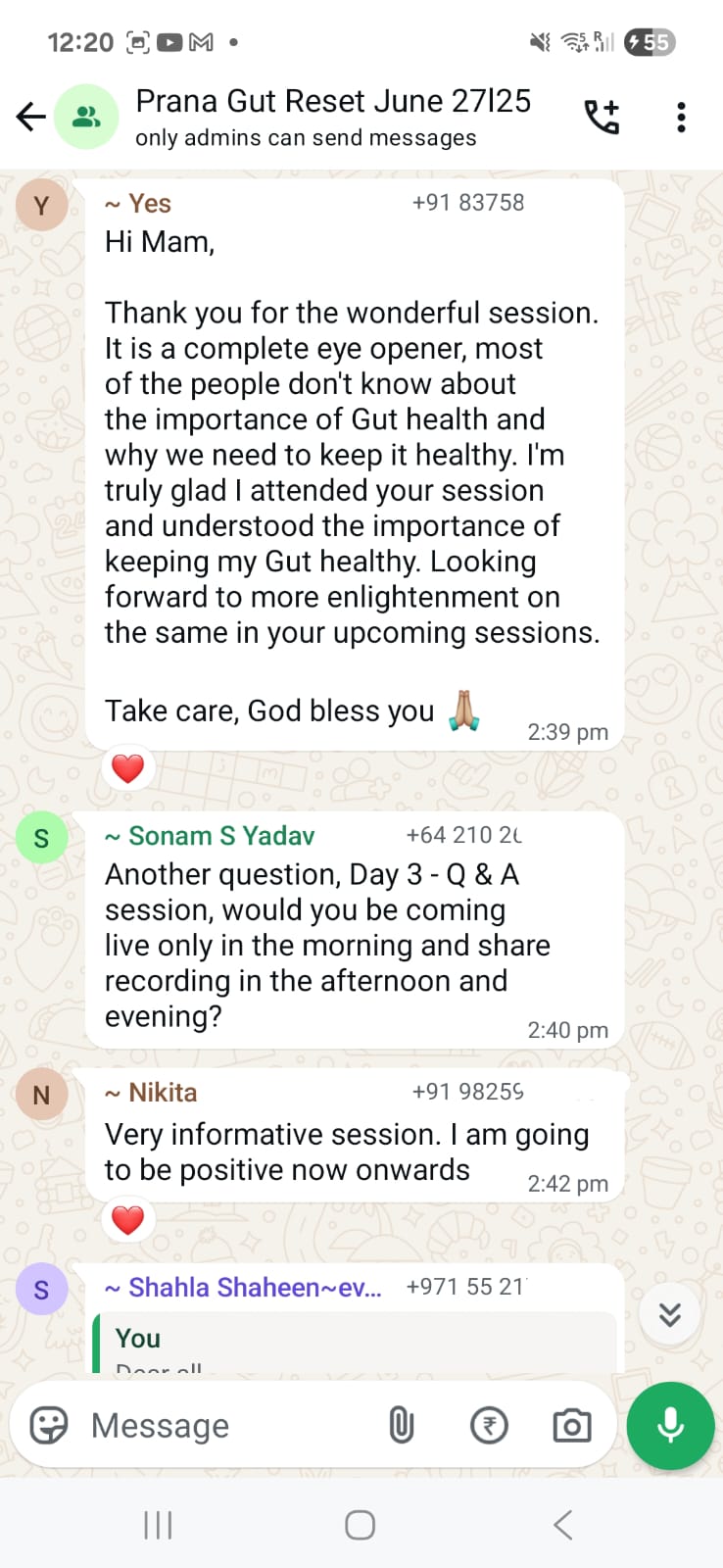Open the emoji and sticker picker

(x=49, y=1426)
